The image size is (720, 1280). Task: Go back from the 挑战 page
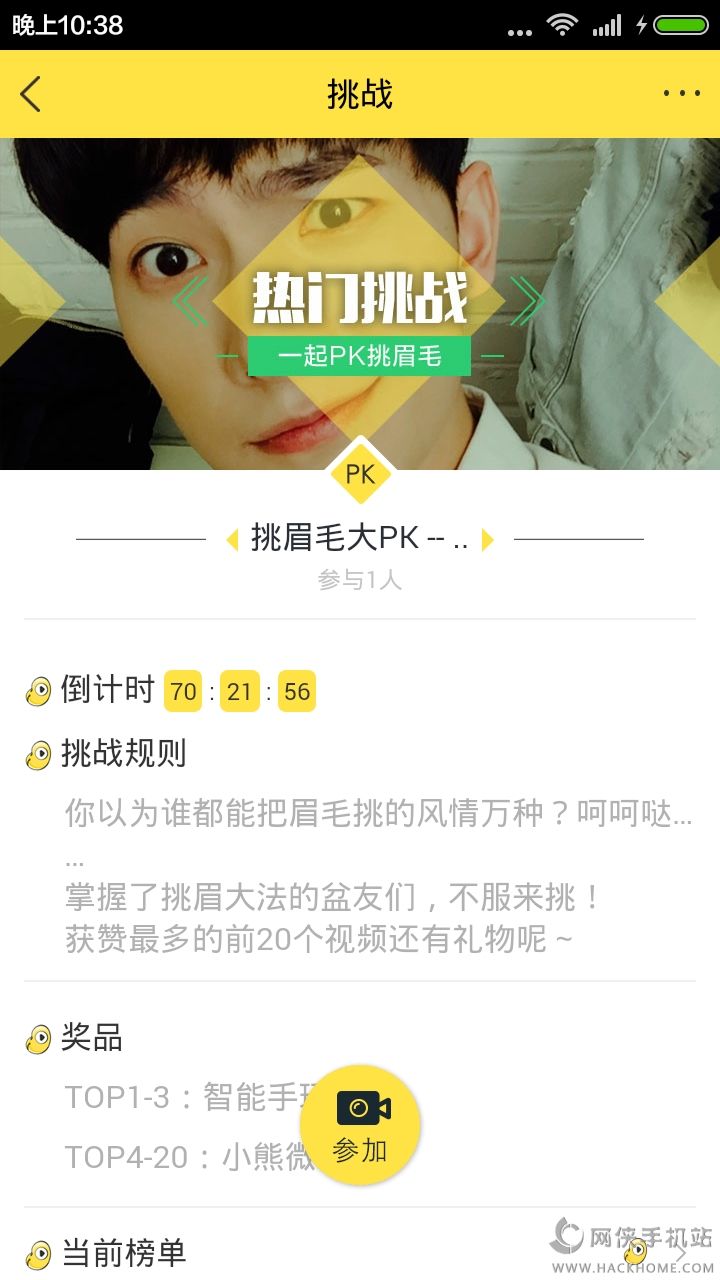coord(31,94)
